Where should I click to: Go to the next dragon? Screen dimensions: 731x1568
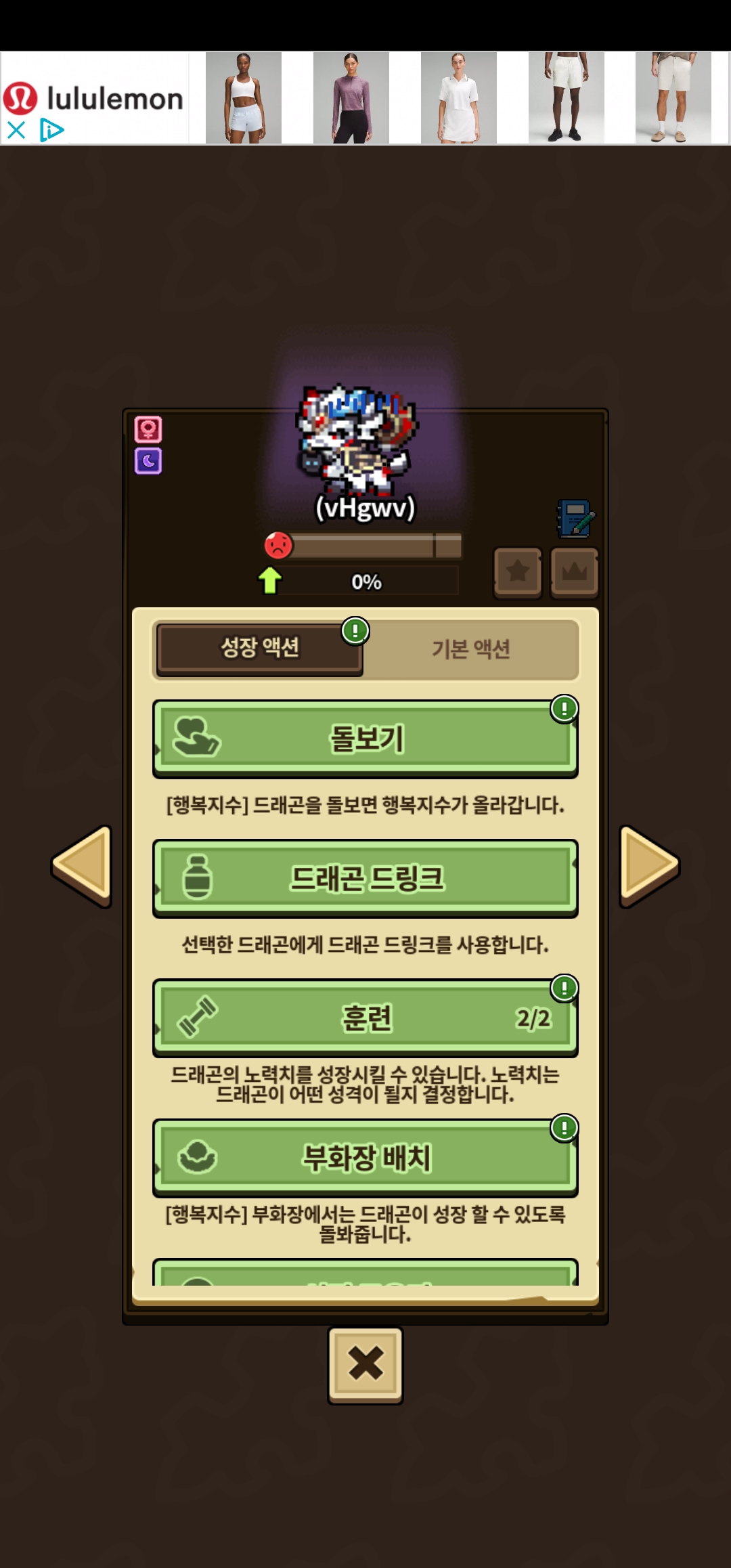[648, 866]
